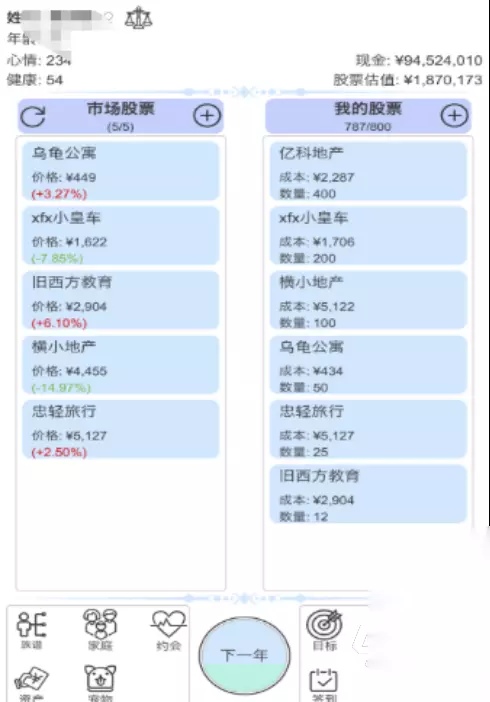Select market stock xfx小皇车 priced ¥1,622
Viewport: 490px width, 702px height.
point(120,235)
